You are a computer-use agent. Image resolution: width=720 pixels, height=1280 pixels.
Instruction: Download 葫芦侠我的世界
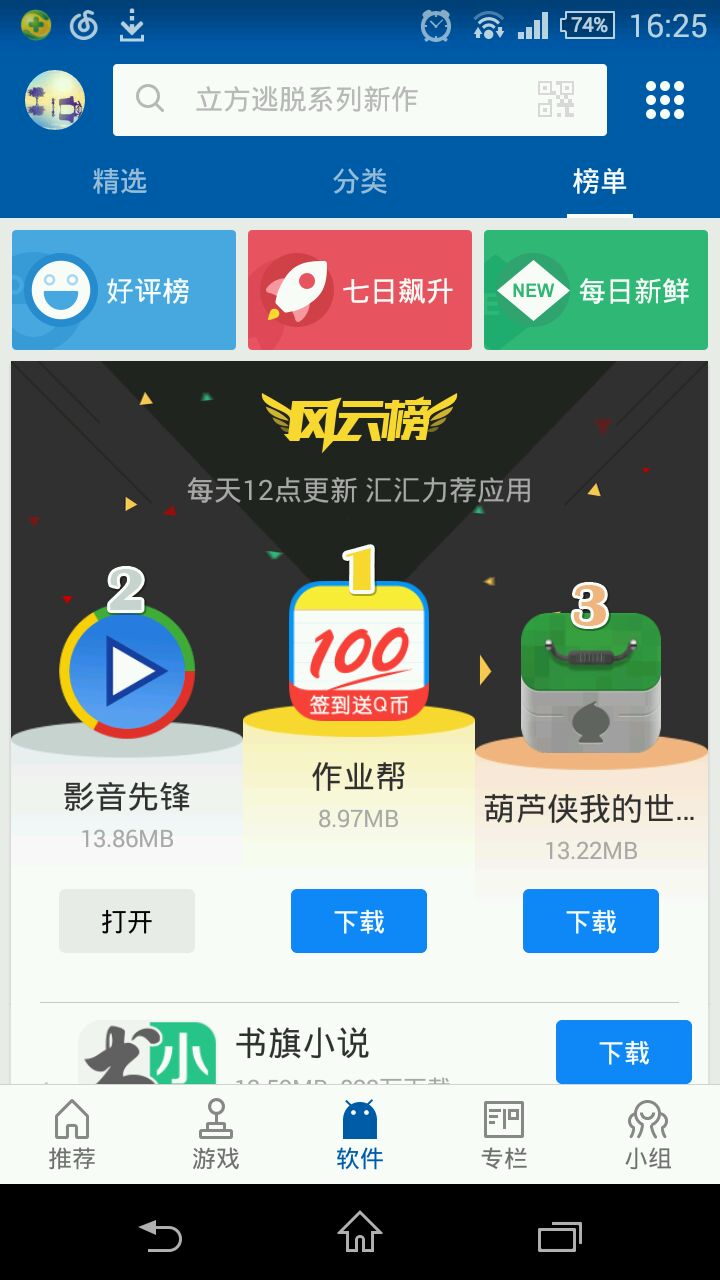591,921
